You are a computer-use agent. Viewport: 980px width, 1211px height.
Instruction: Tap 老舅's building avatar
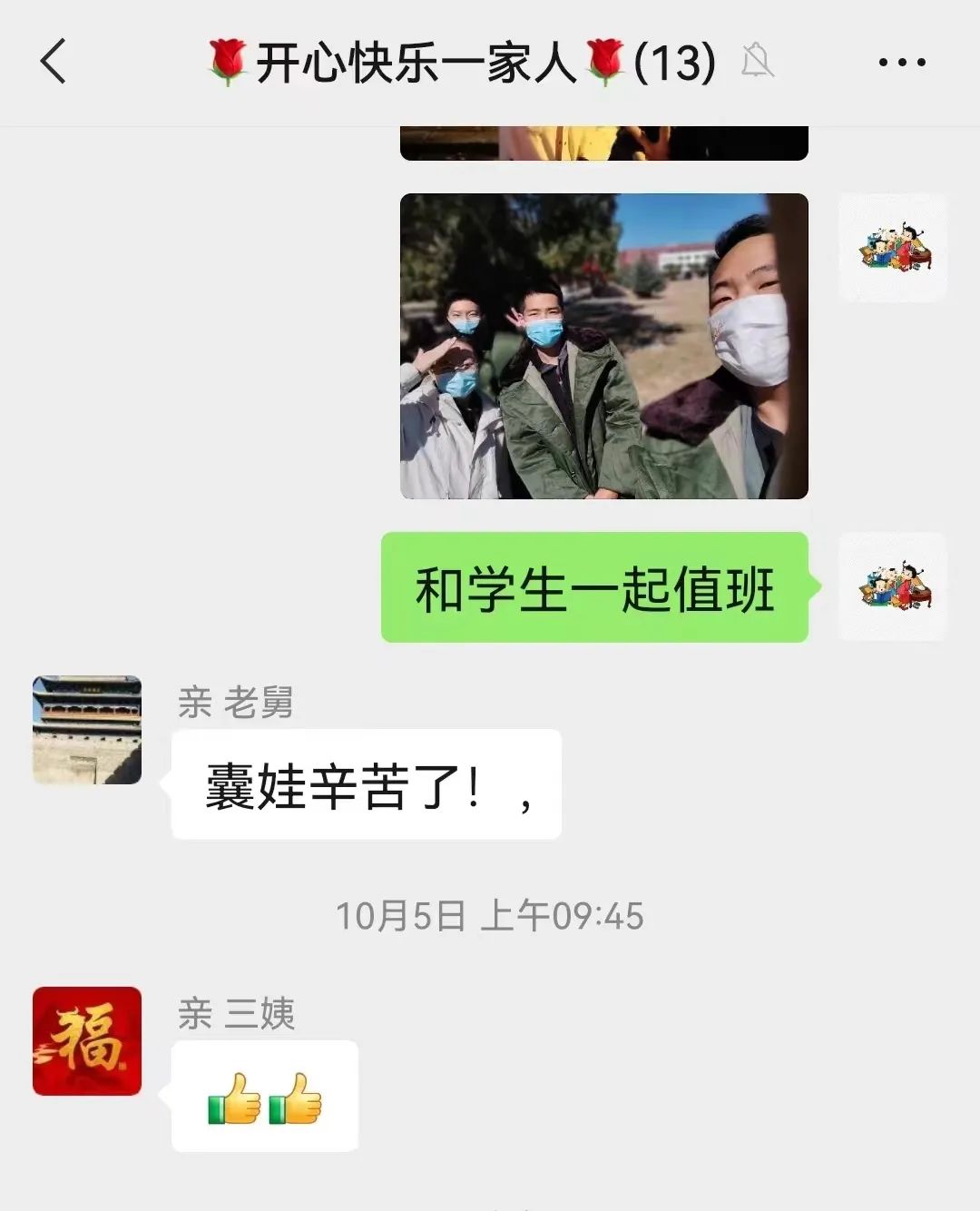(x=87, y=730)
